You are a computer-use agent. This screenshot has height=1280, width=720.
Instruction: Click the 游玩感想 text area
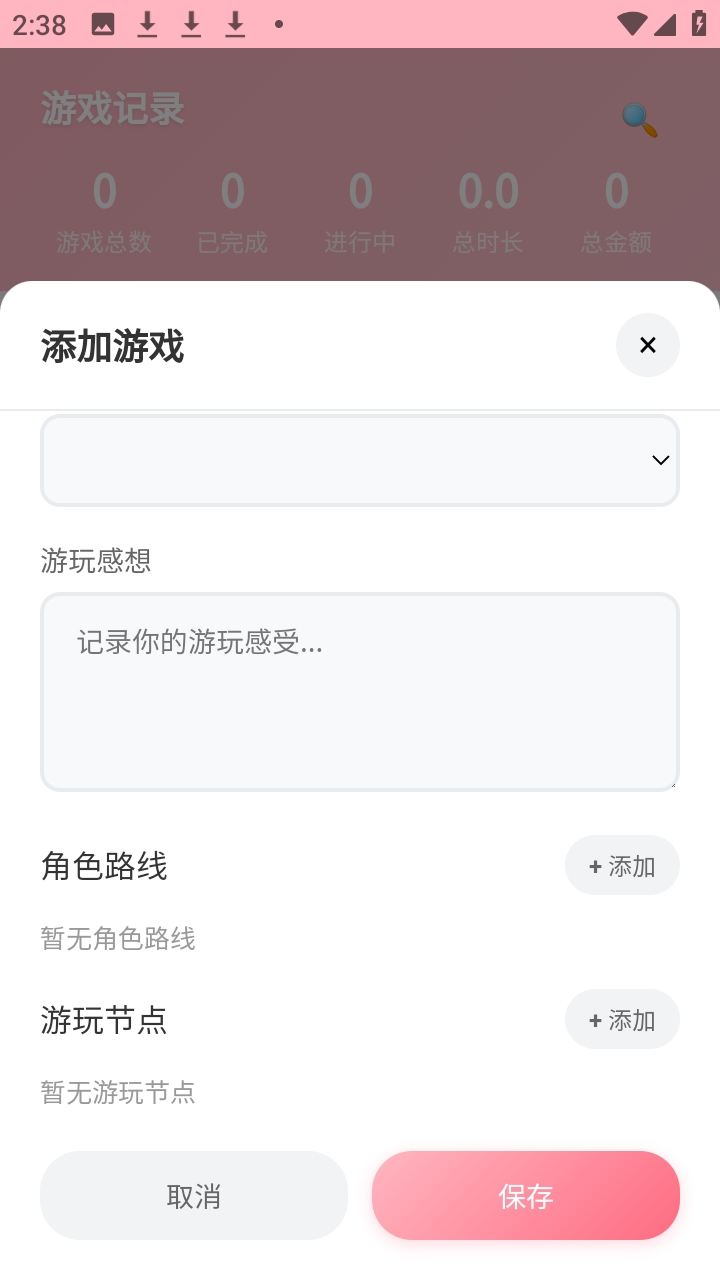click(x=360, y=690)
